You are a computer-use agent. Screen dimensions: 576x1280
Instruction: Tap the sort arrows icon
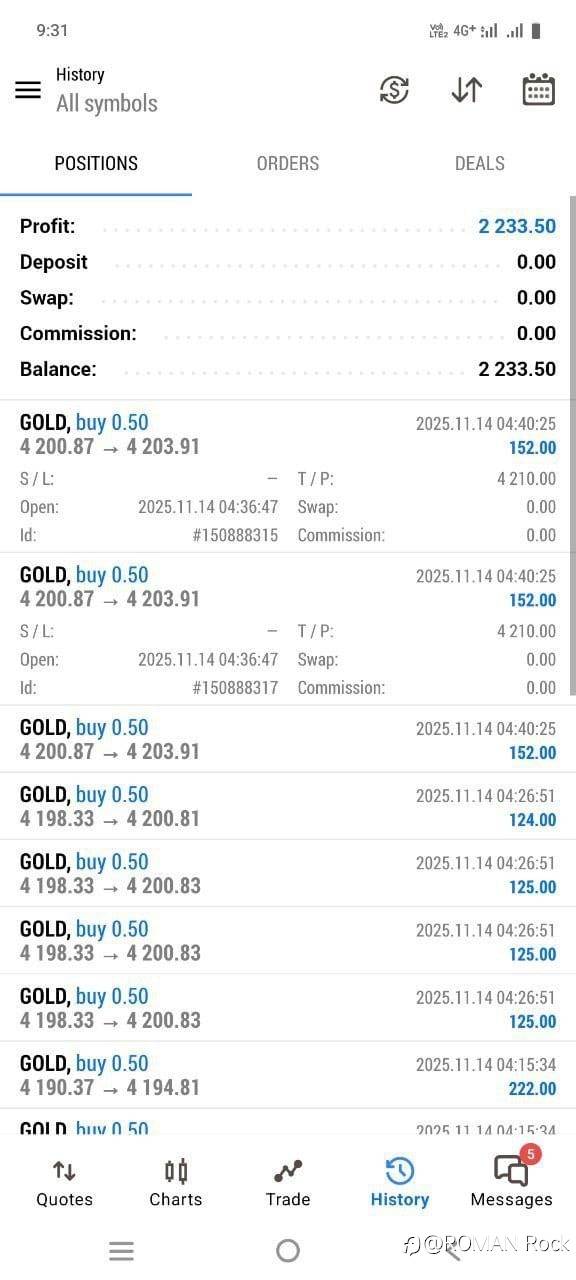point(466,90)
